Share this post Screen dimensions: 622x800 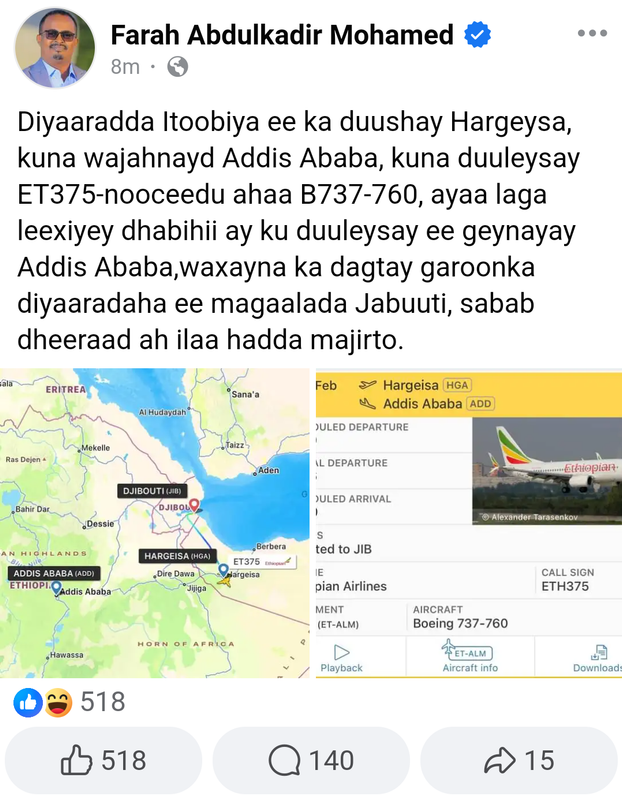click(518, 761)
